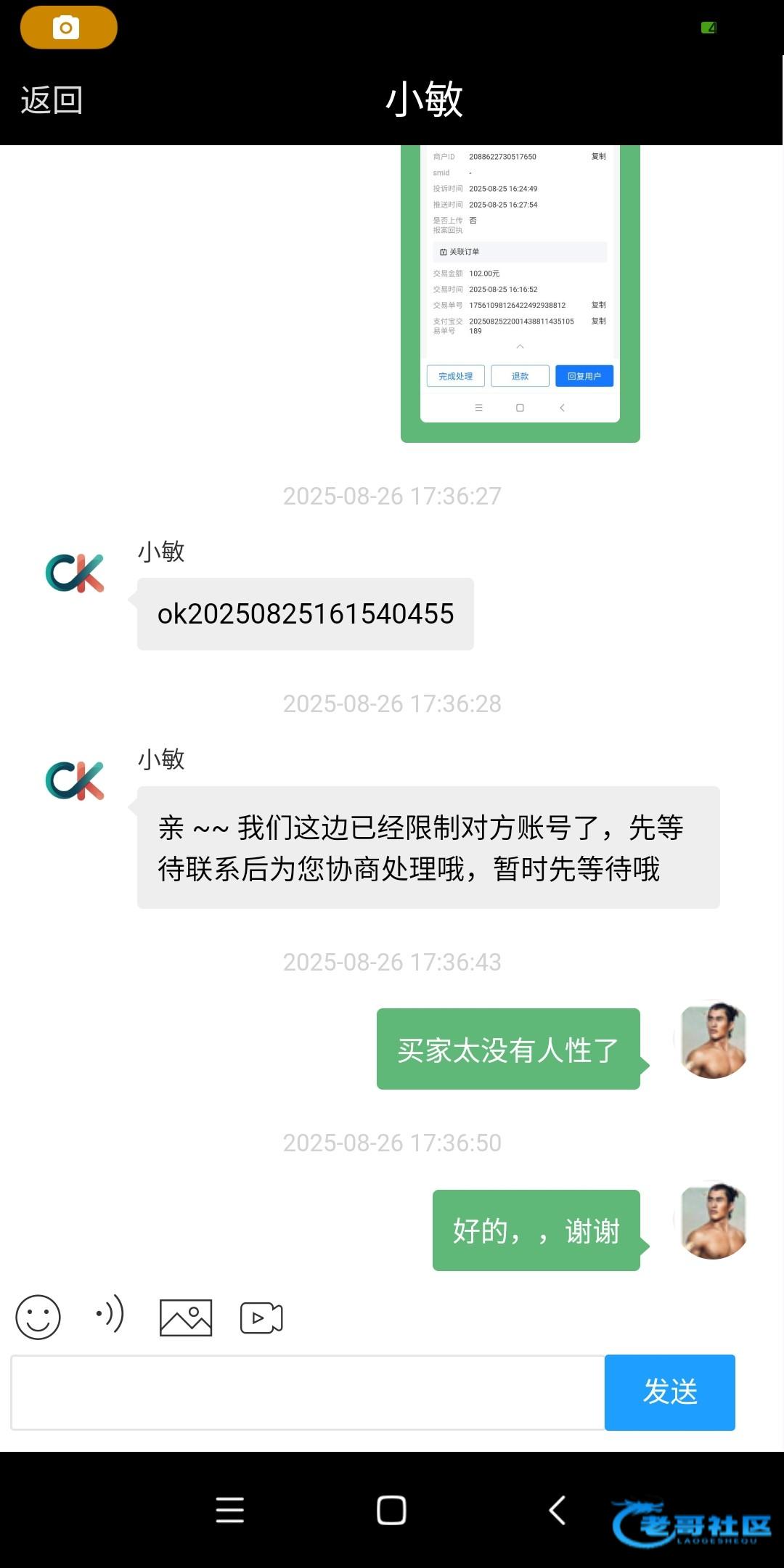
Task: Start a voice message
Action: click(110, 1315)
